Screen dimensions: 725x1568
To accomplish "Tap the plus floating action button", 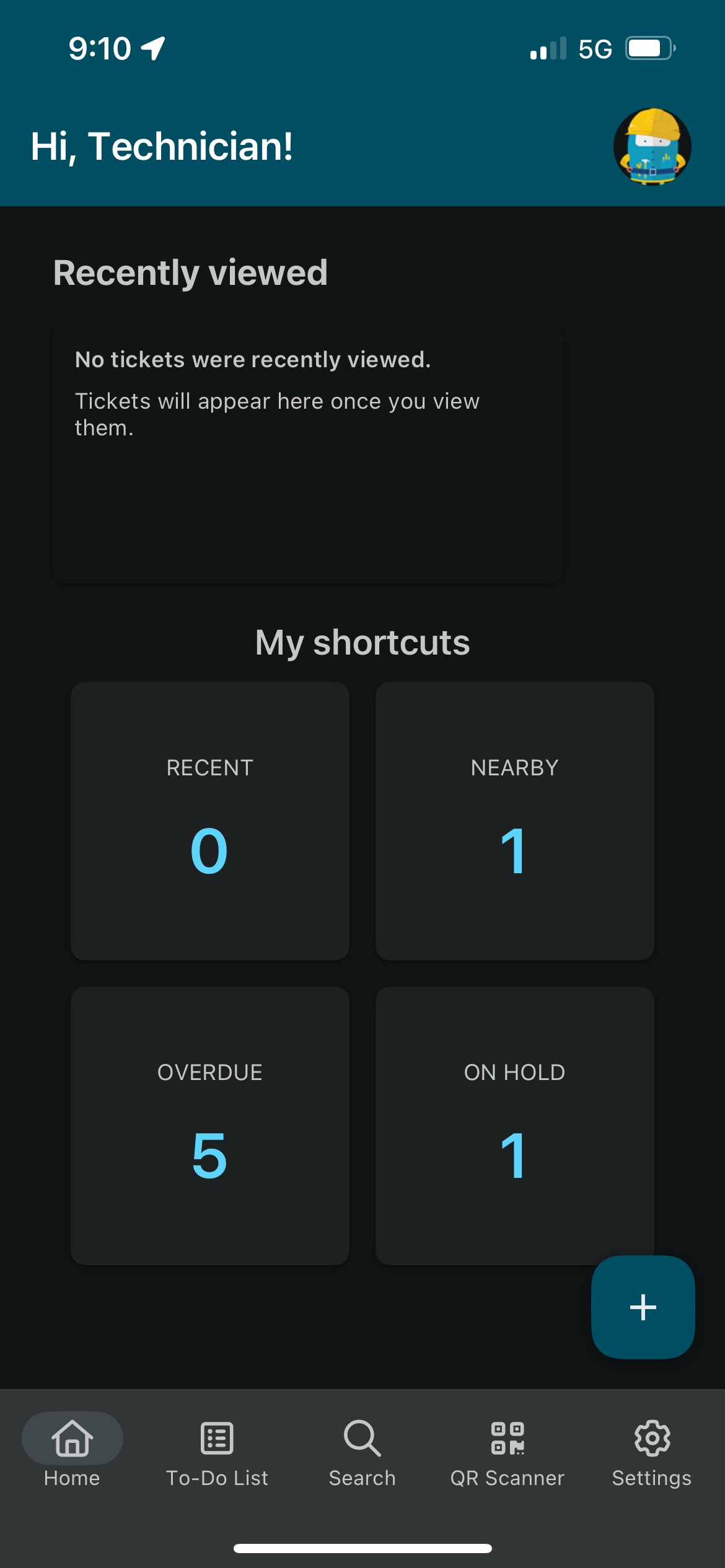I will point(643,1307).
